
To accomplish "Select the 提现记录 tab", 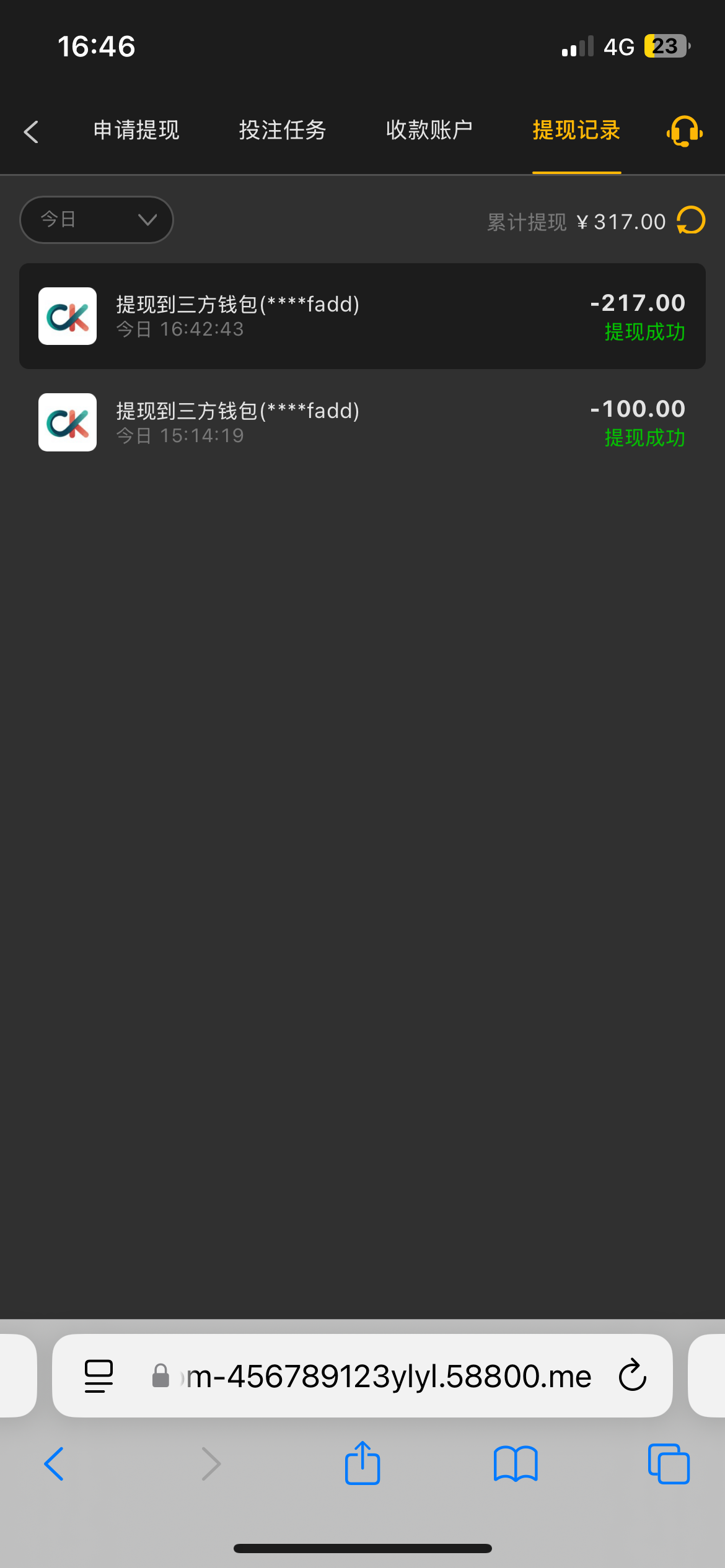I will click(x=576, y=131).
